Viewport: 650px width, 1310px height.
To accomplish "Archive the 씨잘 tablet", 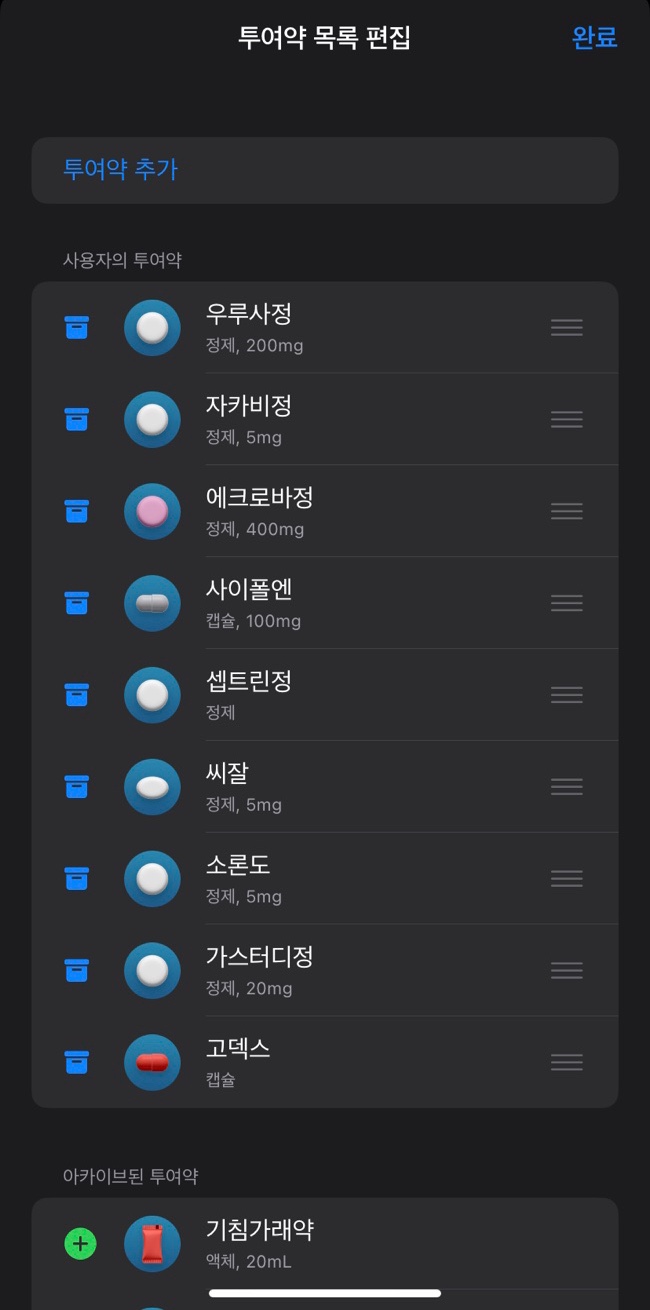I will 77,787.
